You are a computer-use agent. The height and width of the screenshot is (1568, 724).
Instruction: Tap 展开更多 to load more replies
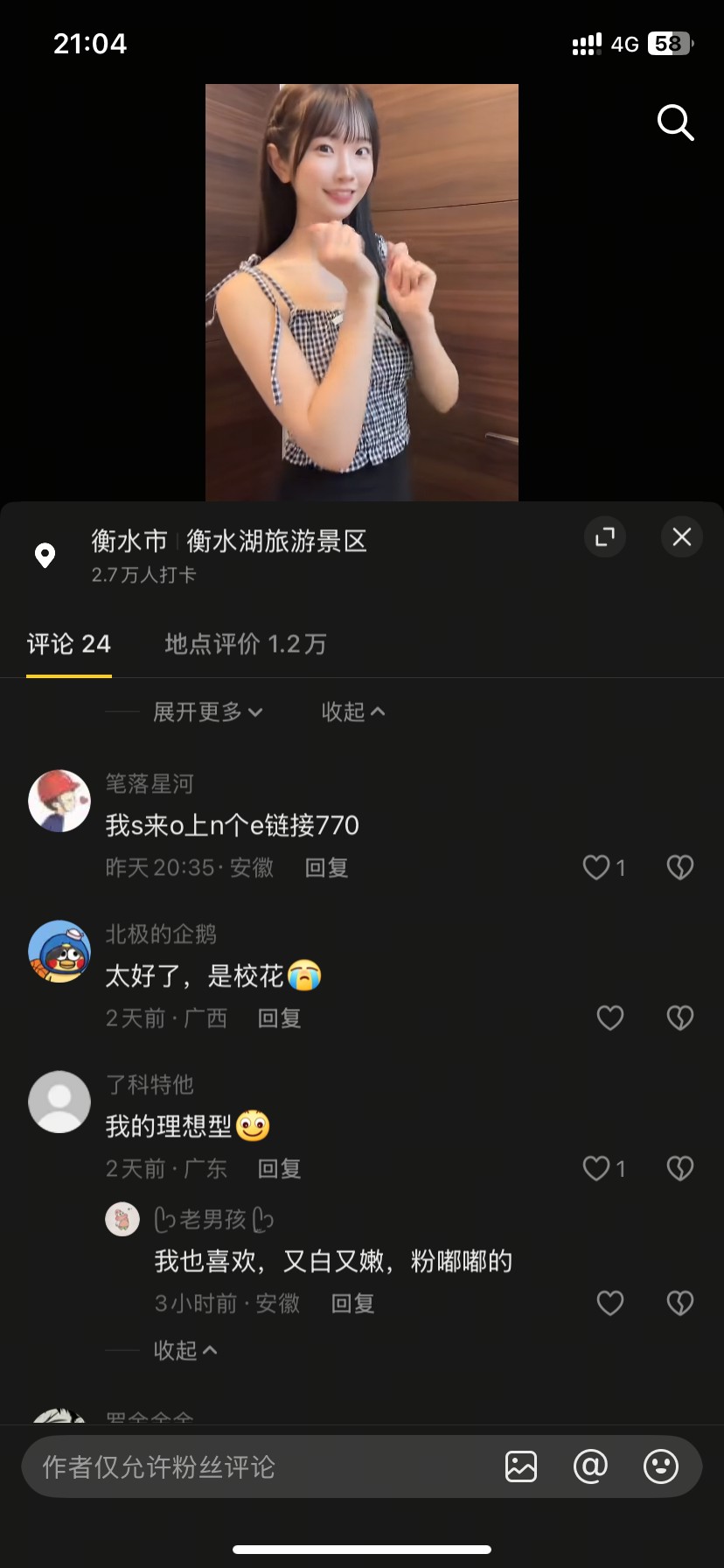tap(208, 711)
